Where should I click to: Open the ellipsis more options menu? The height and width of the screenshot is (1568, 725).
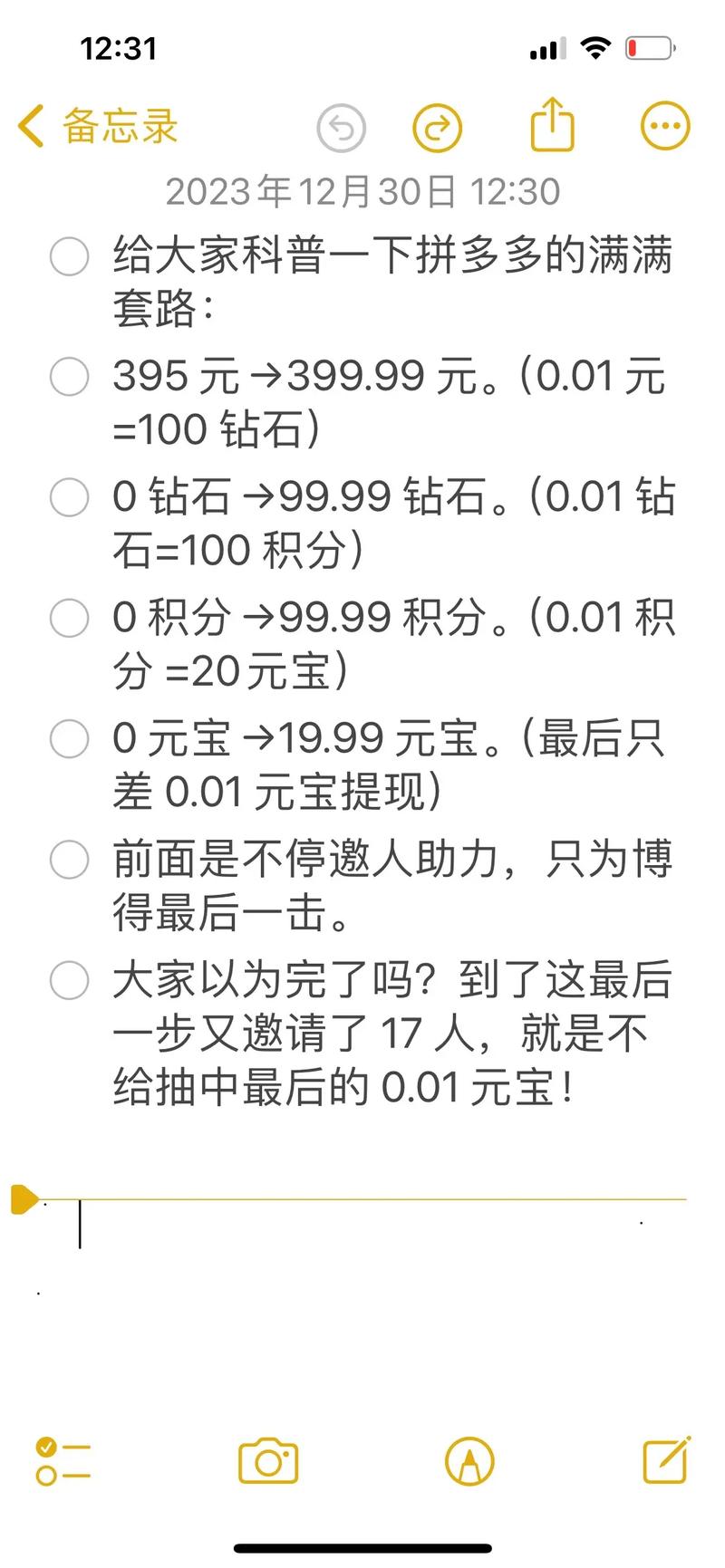coord(665,125)
